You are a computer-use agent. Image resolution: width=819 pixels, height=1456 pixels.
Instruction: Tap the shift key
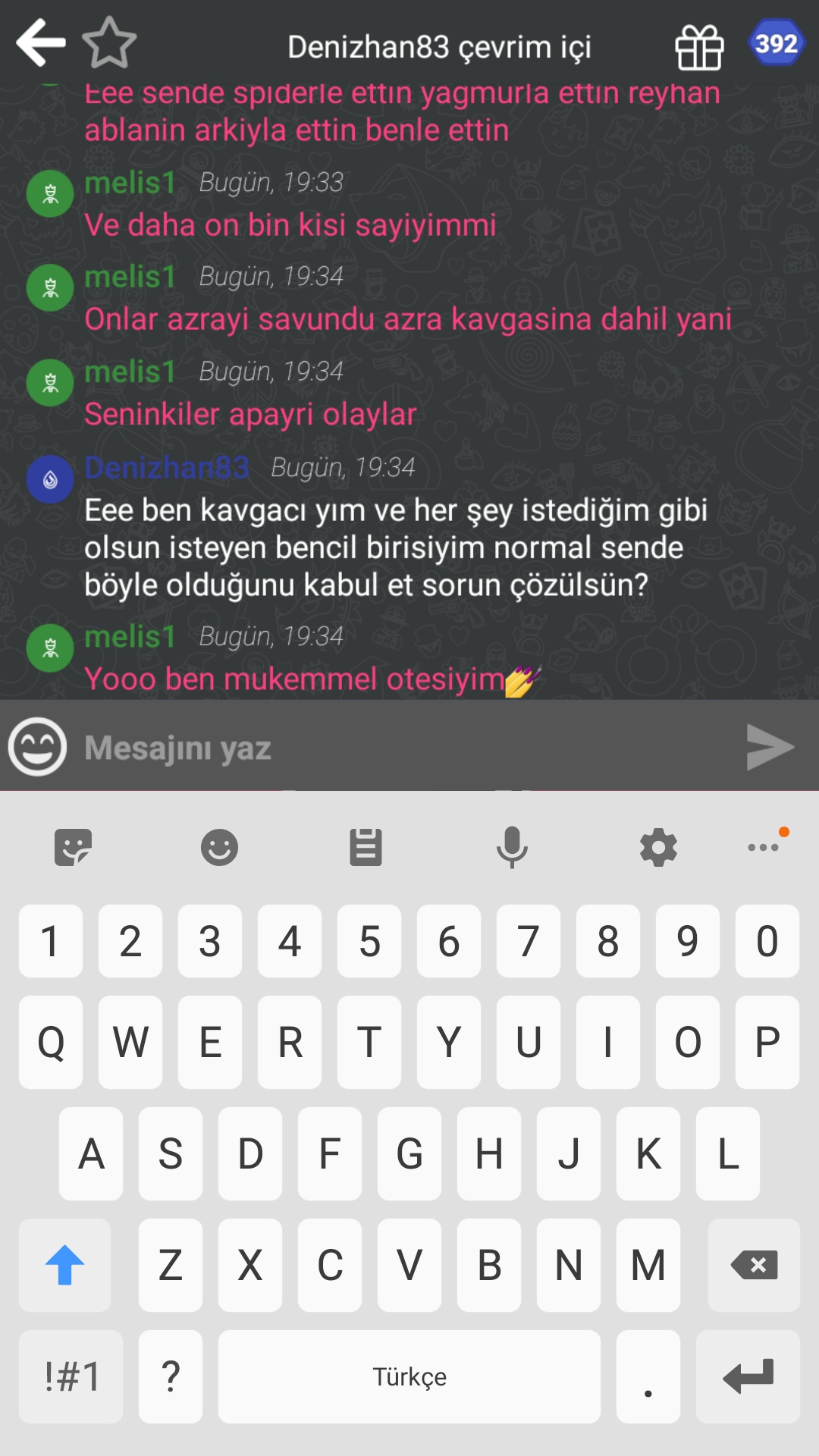point(65,1265)
